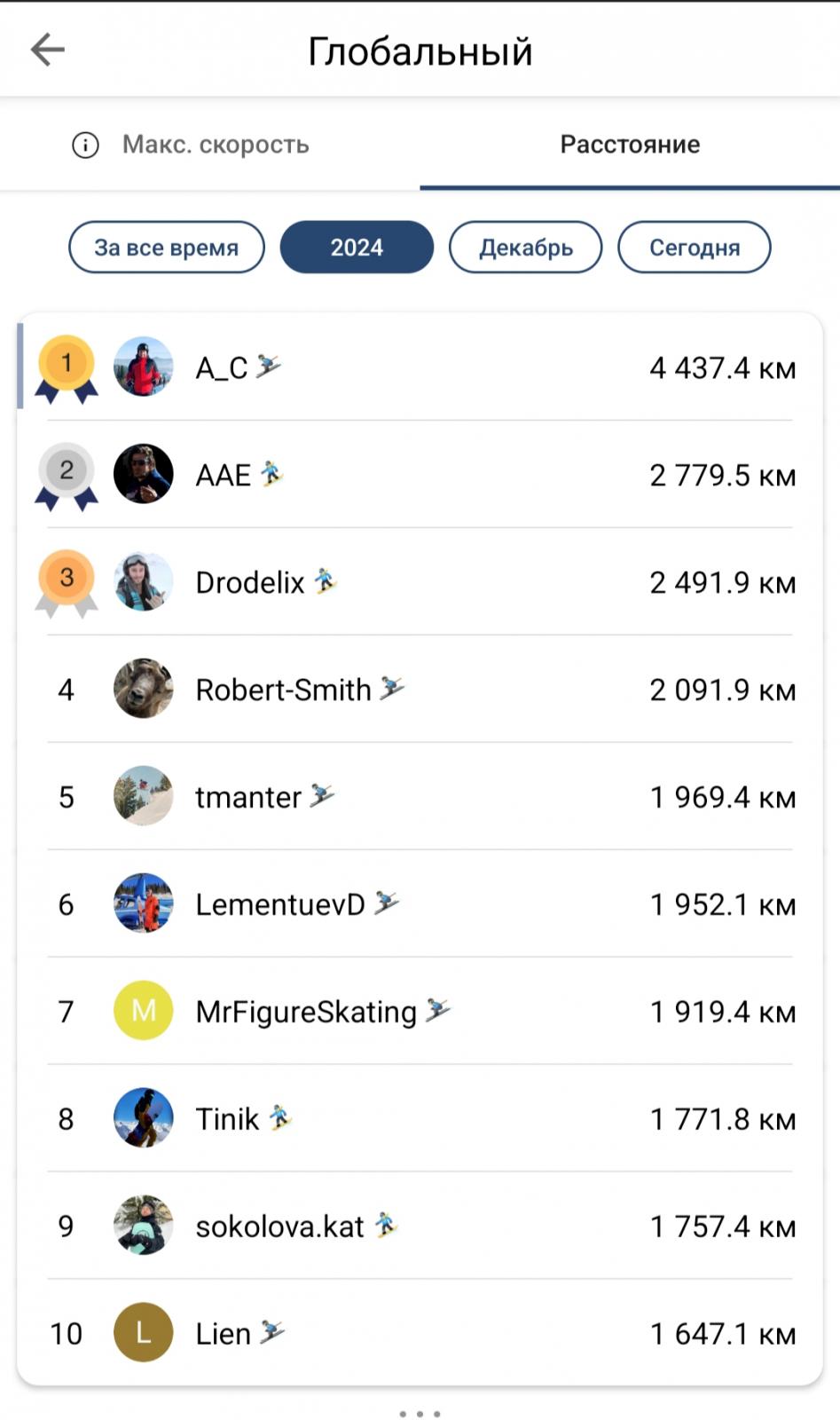View Drodelix's profile row
This screenshot has height=1420, width=840.
[x=420, y=581]
